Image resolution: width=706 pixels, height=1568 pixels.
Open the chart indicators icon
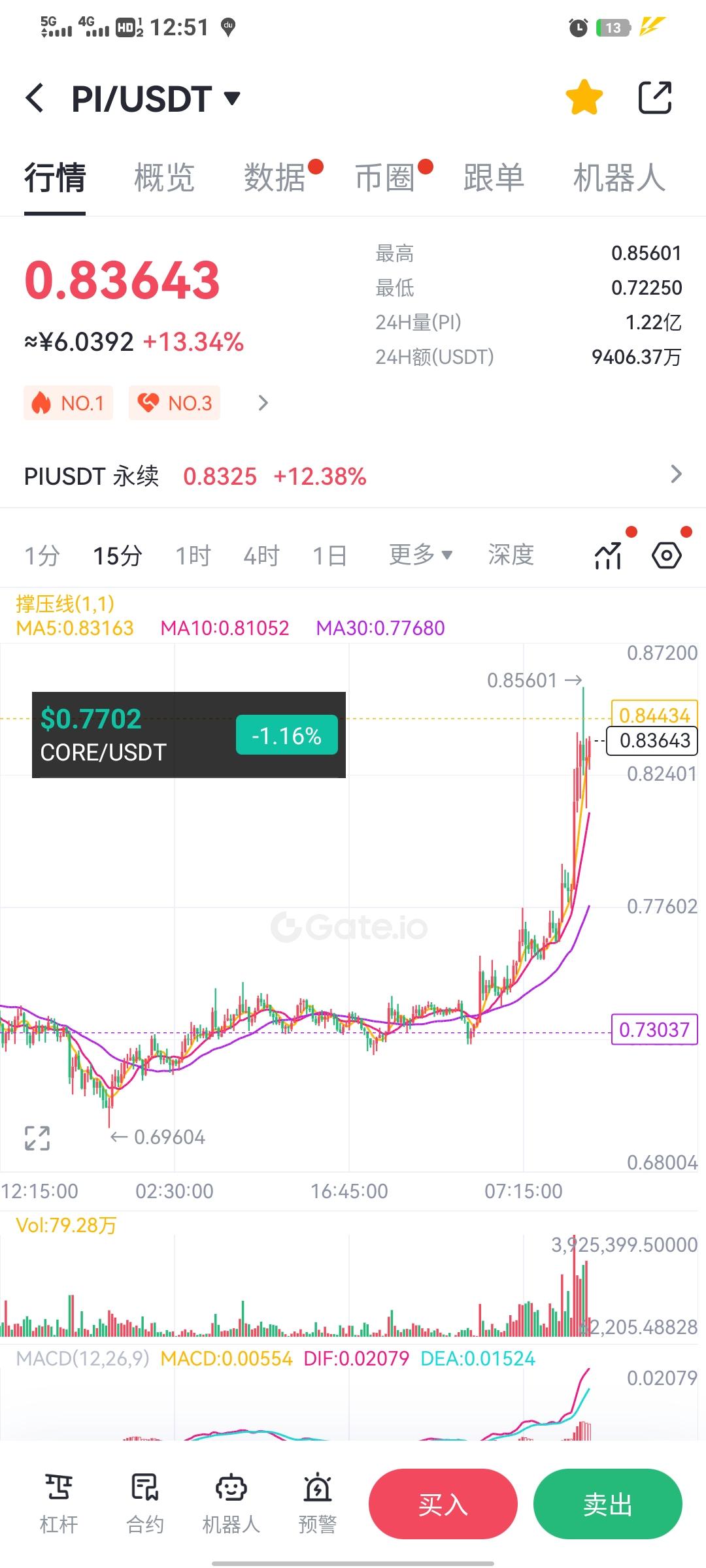click(x=609, y=556)
